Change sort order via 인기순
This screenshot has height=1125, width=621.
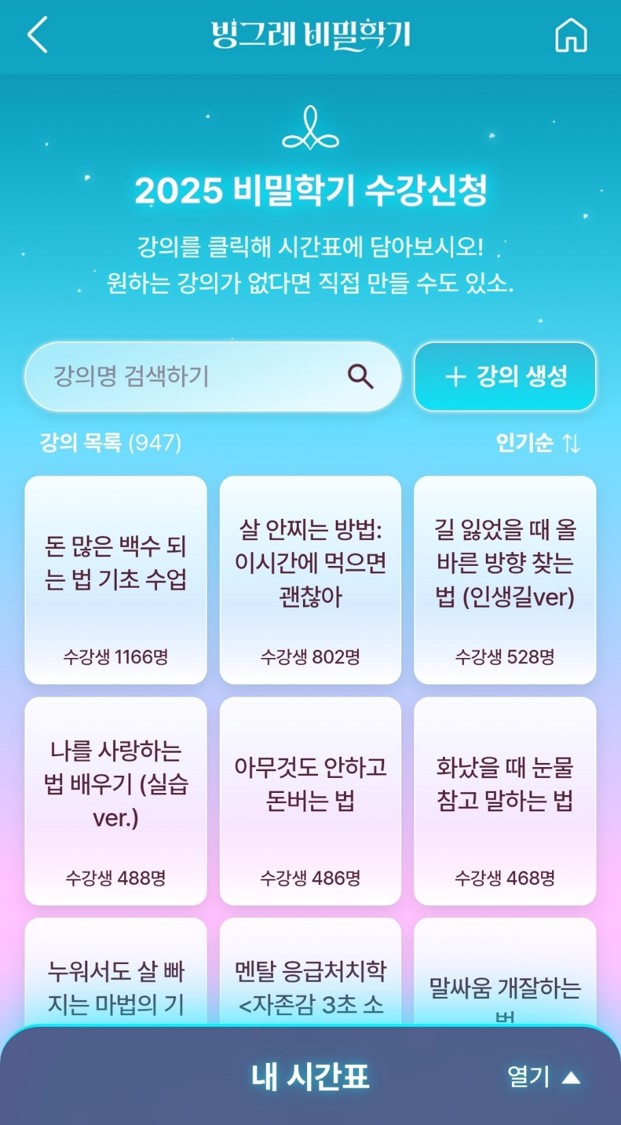538,443
